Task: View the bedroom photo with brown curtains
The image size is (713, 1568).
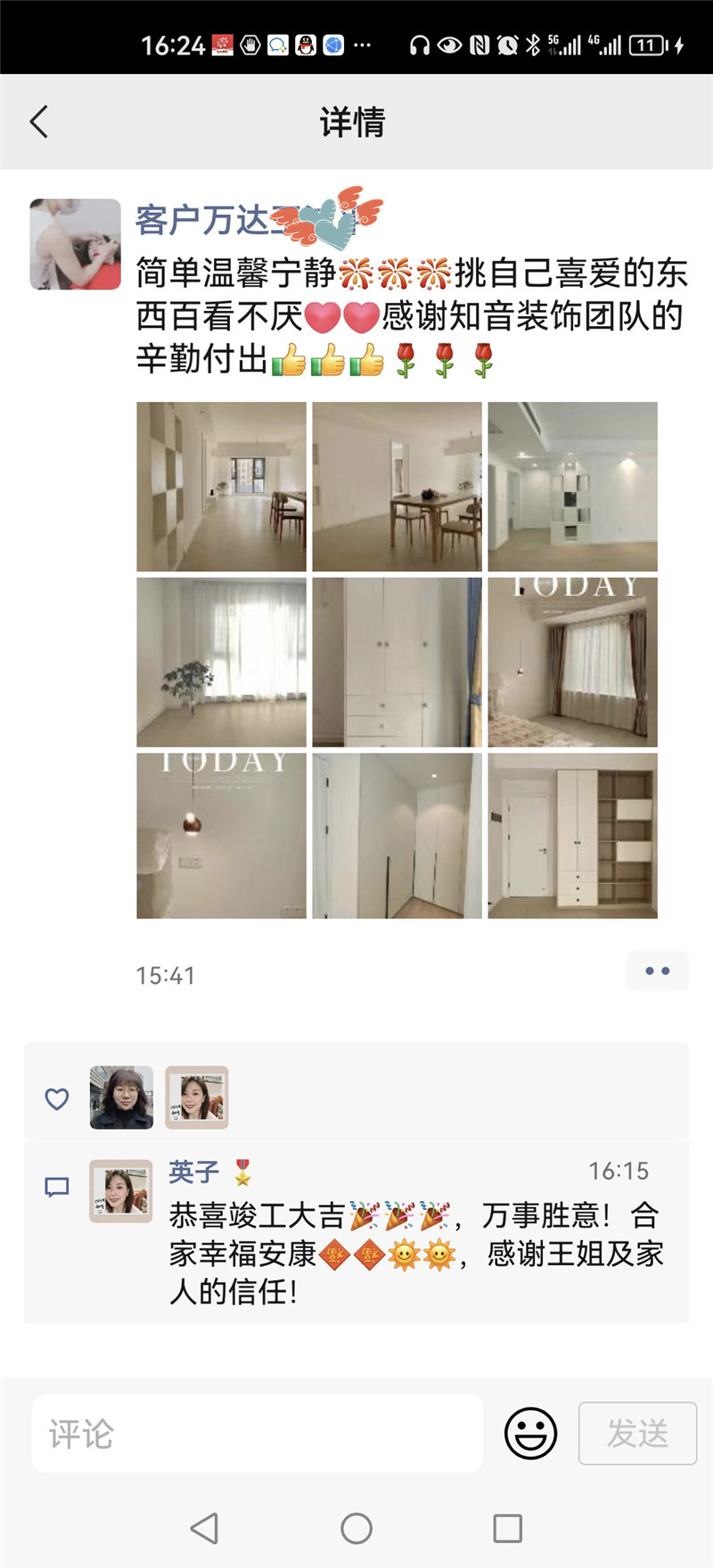Action: (x=572, y=662)
